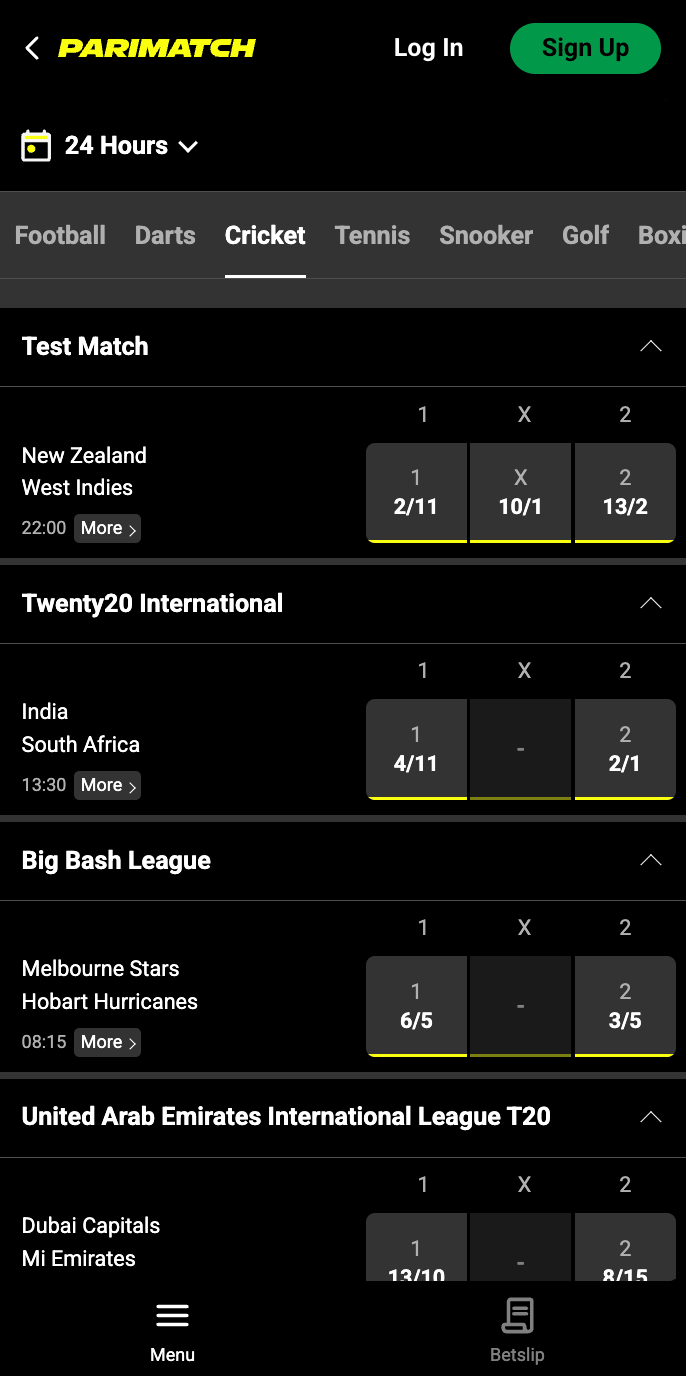Open the Menu

coord(172,1330)
